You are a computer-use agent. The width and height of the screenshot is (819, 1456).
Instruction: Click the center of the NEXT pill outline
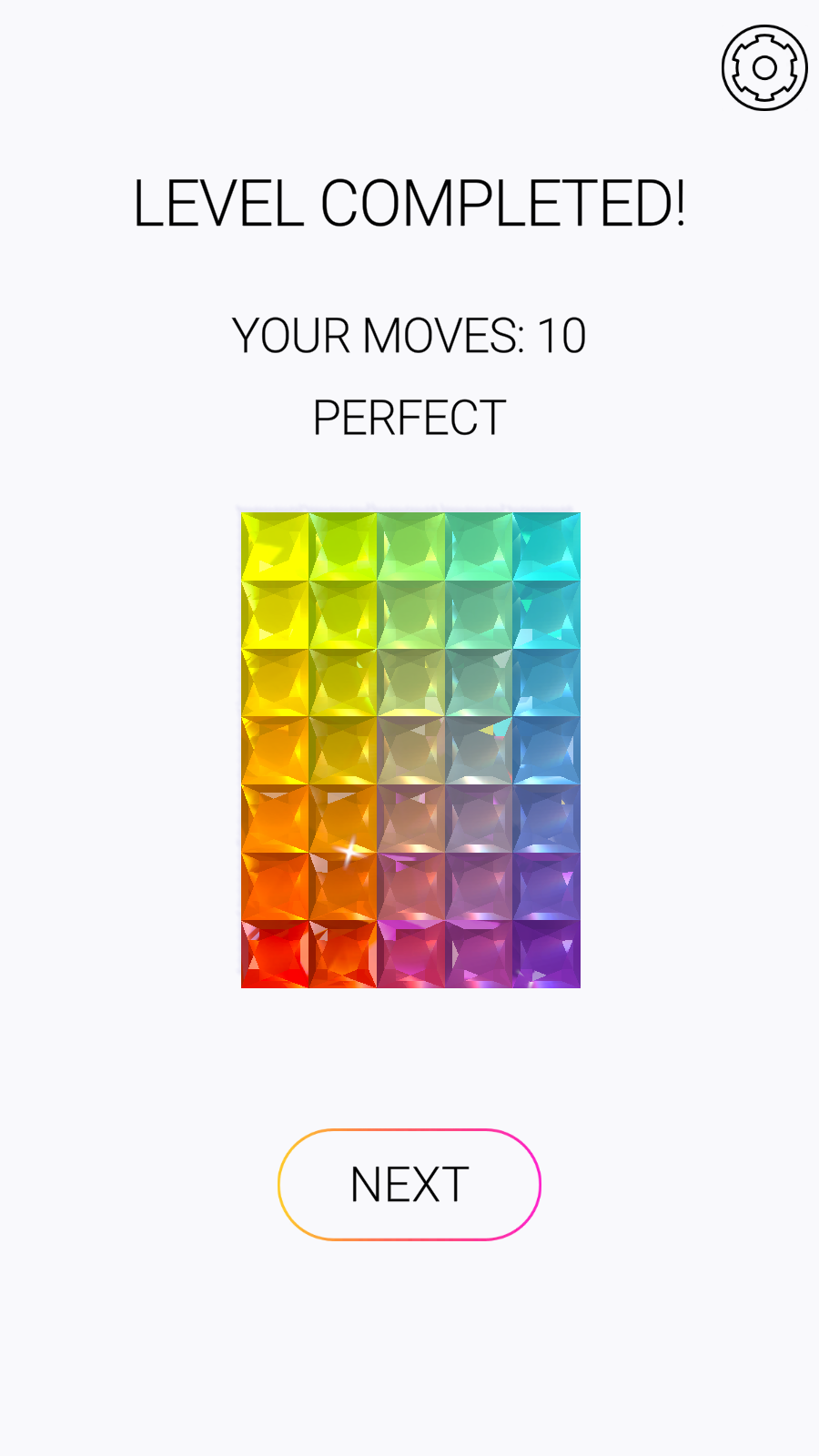(409, 1183)
